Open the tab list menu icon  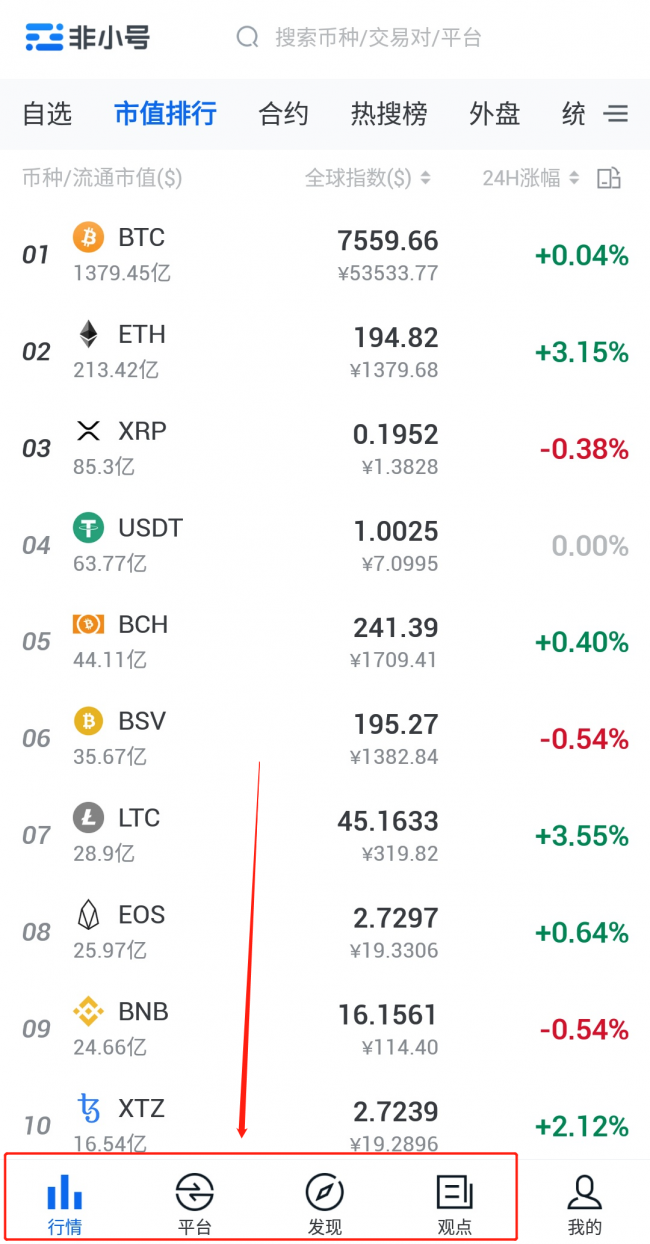tap(617, 114)
